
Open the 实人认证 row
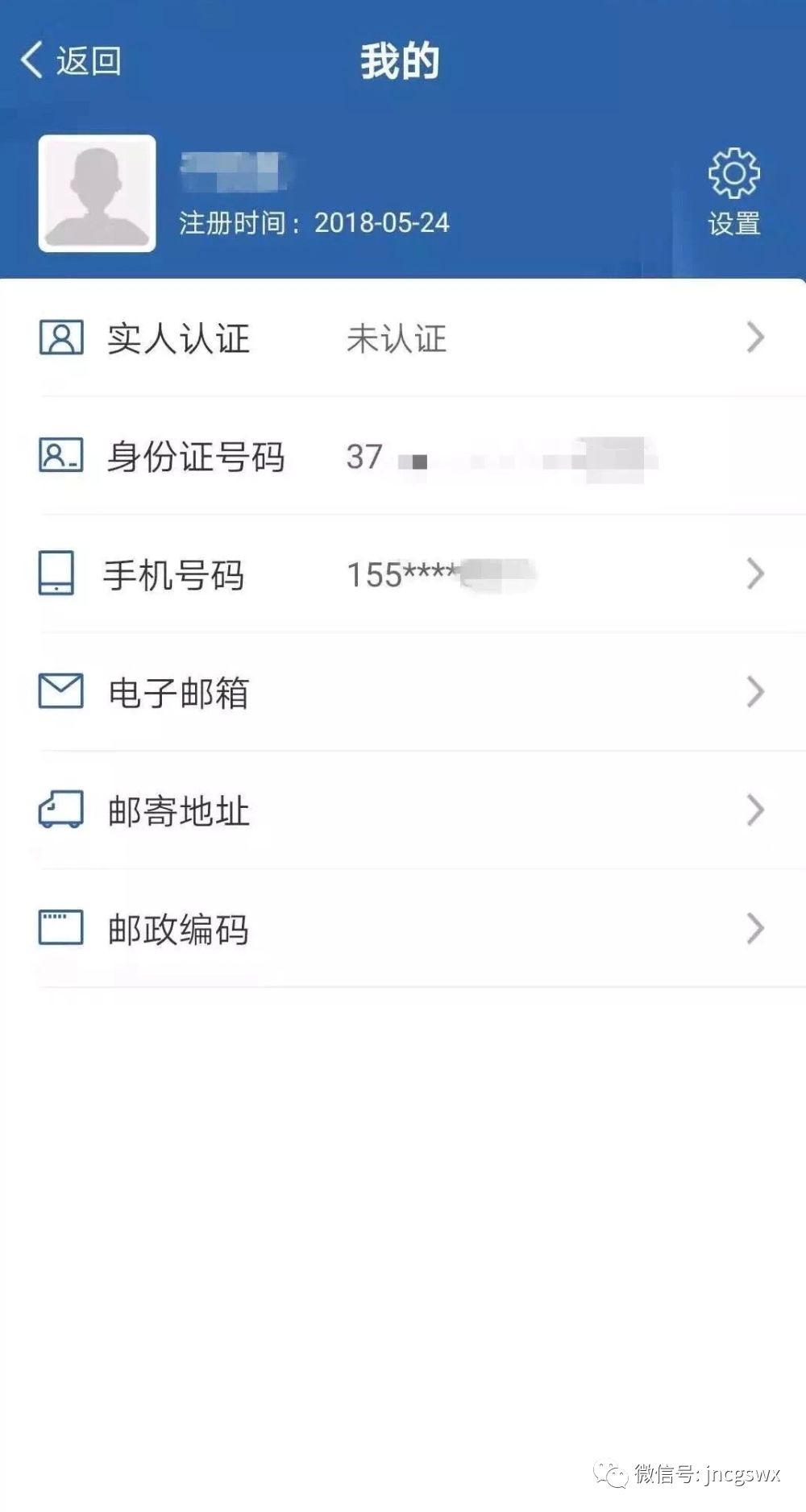coord(403,338)
